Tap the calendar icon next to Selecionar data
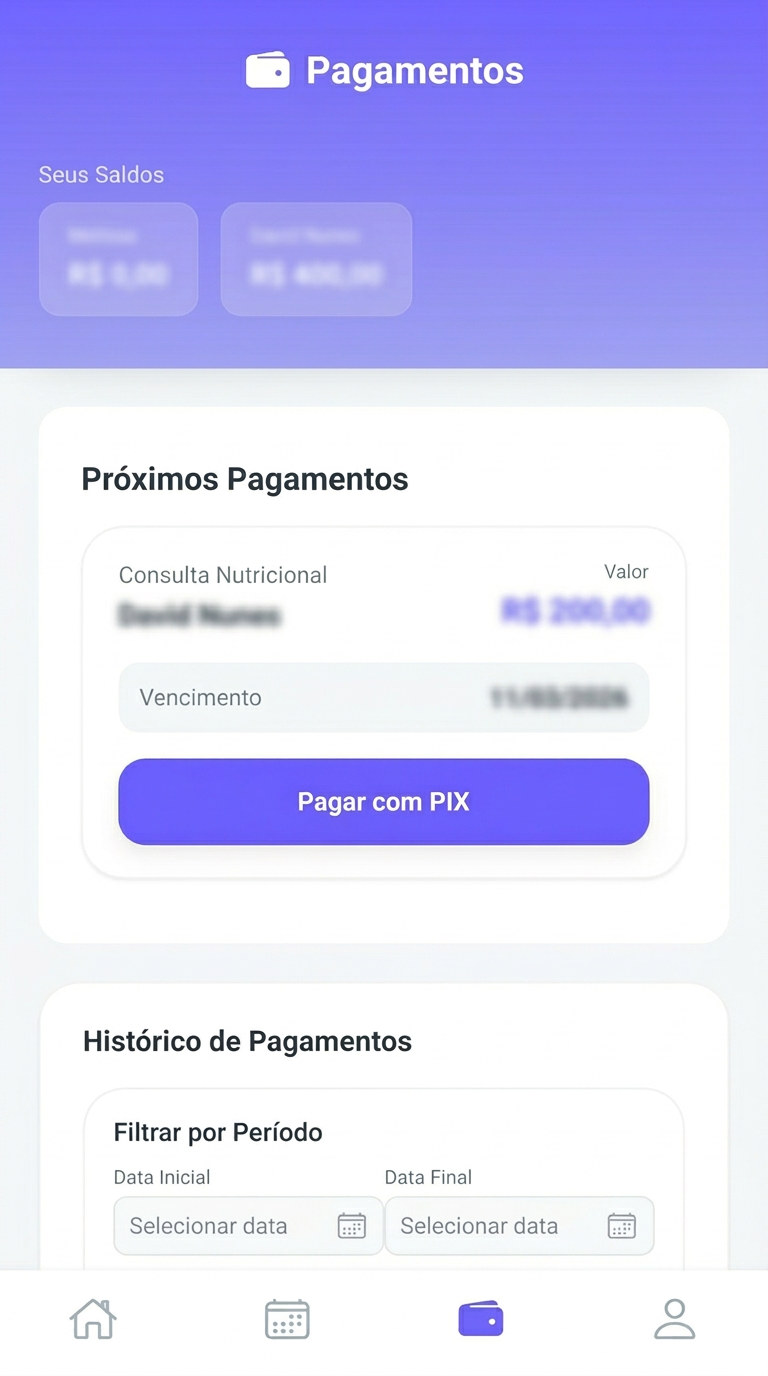The width and height of the screenshot is (768, 1376). click(x=351, y=1225)
